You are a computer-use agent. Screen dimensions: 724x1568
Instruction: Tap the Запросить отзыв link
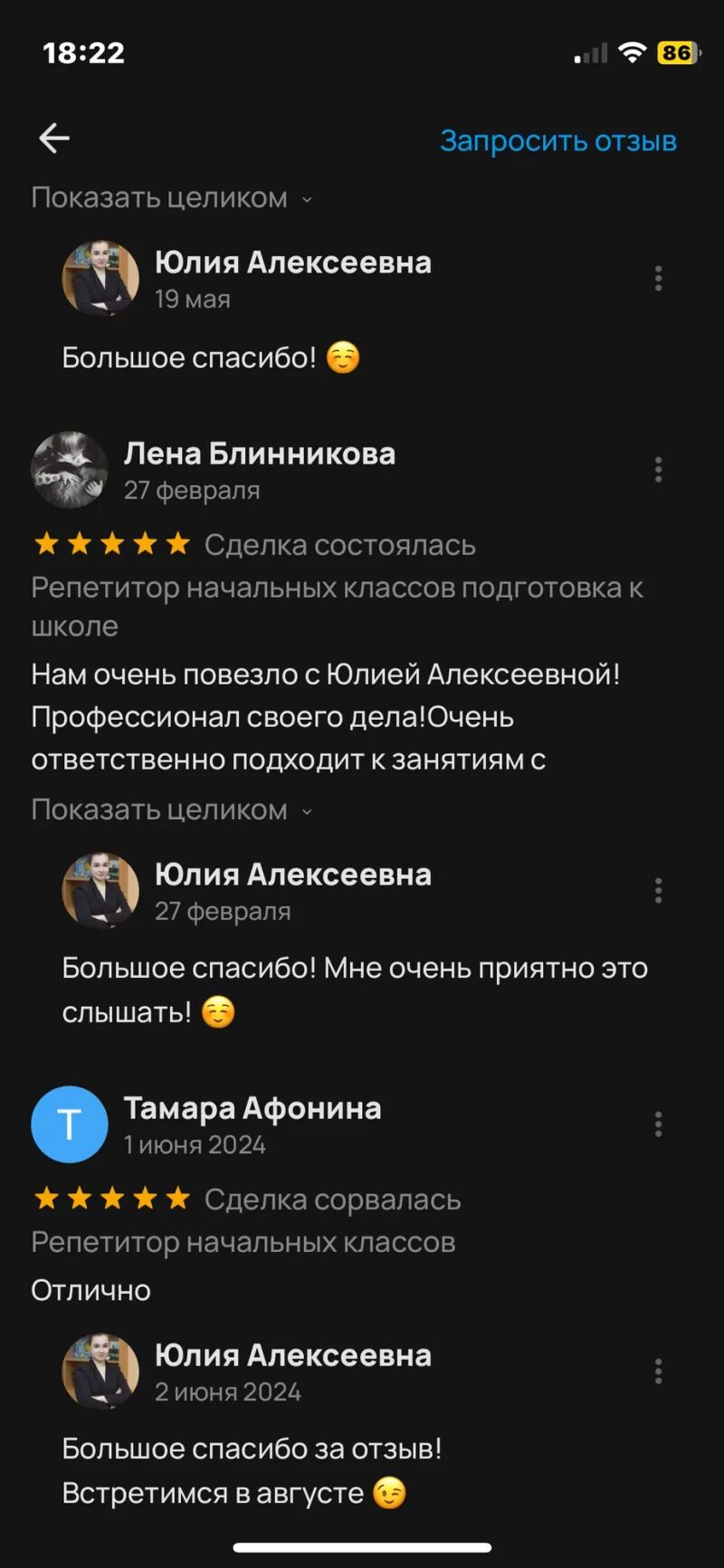point(557,141)
